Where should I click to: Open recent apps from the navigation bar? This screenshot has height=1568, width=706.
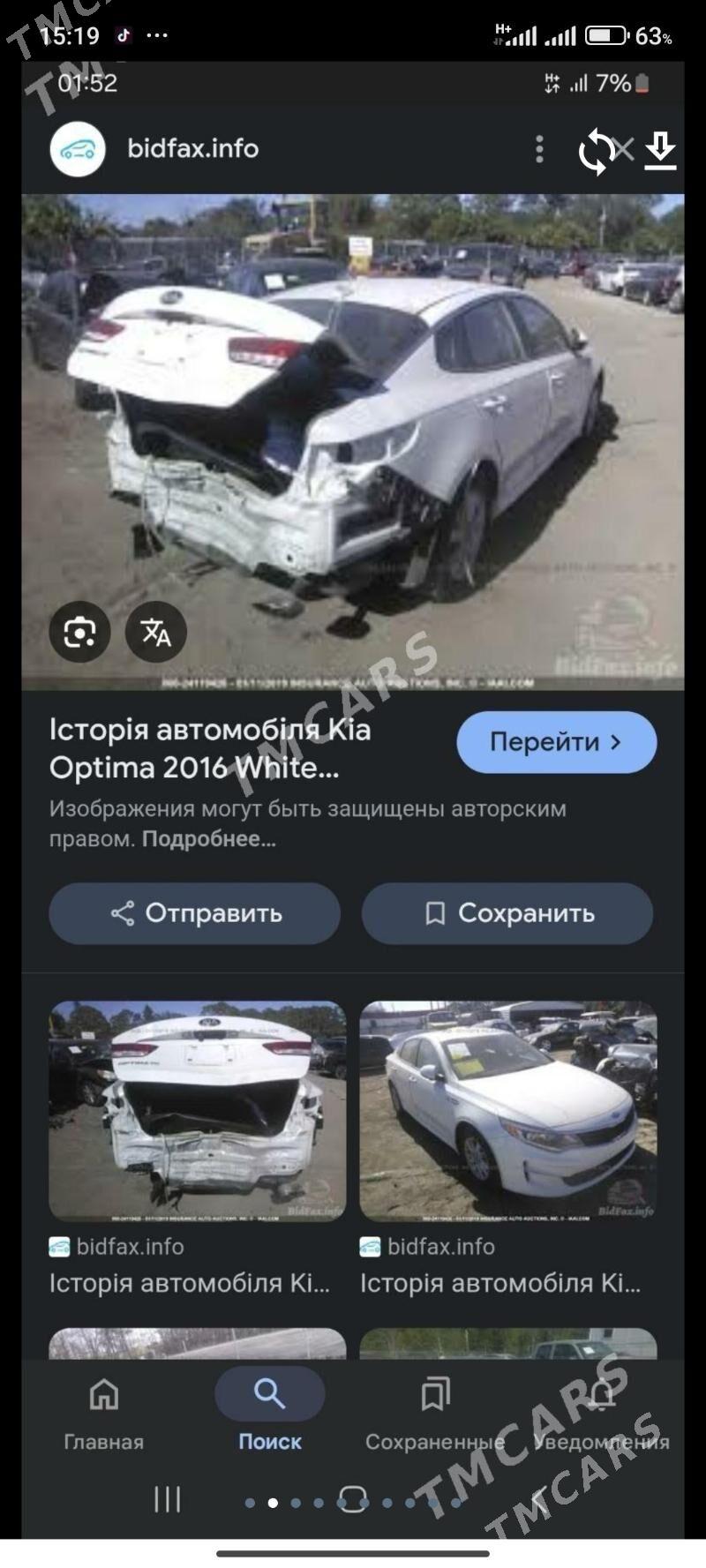[x=167, y=1499]
